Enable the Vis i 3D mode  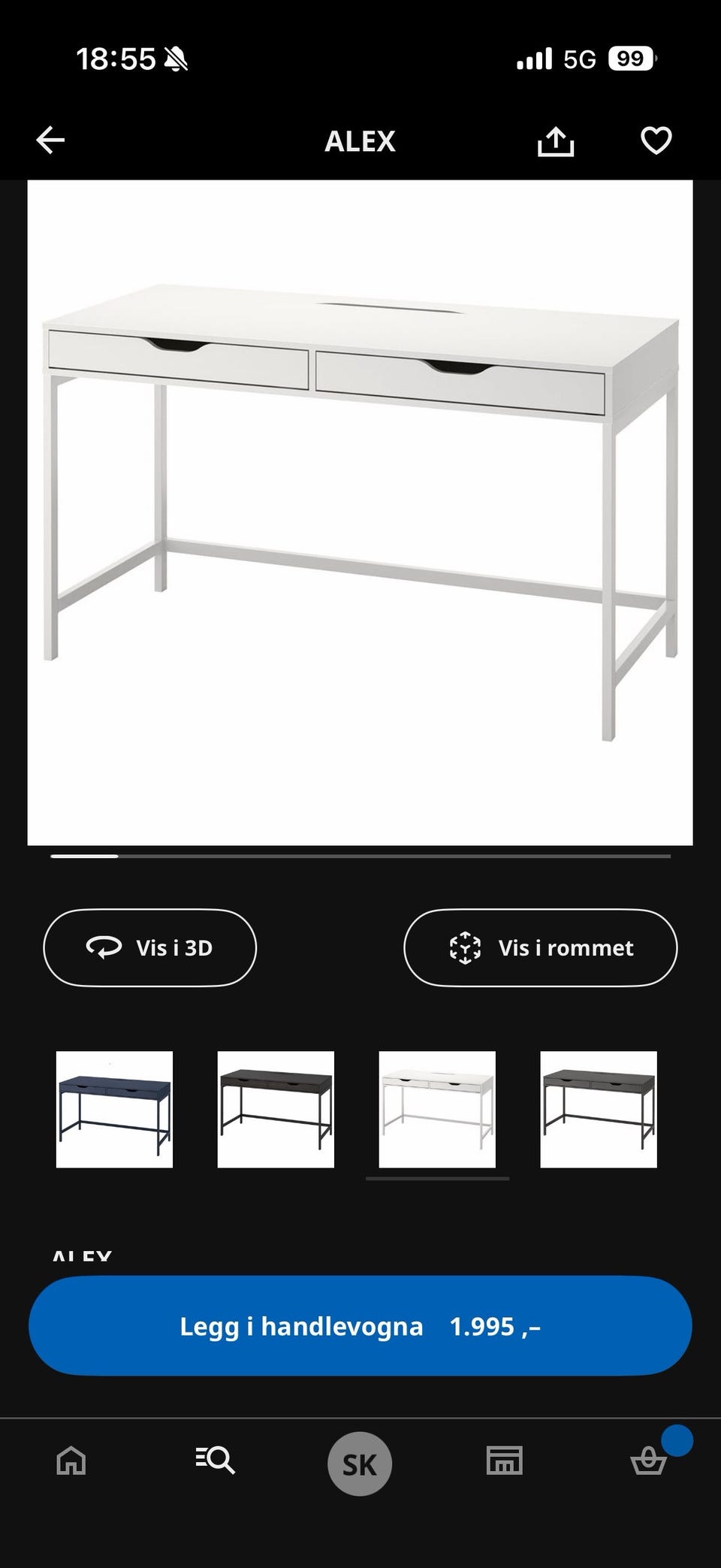click(149, 947)
